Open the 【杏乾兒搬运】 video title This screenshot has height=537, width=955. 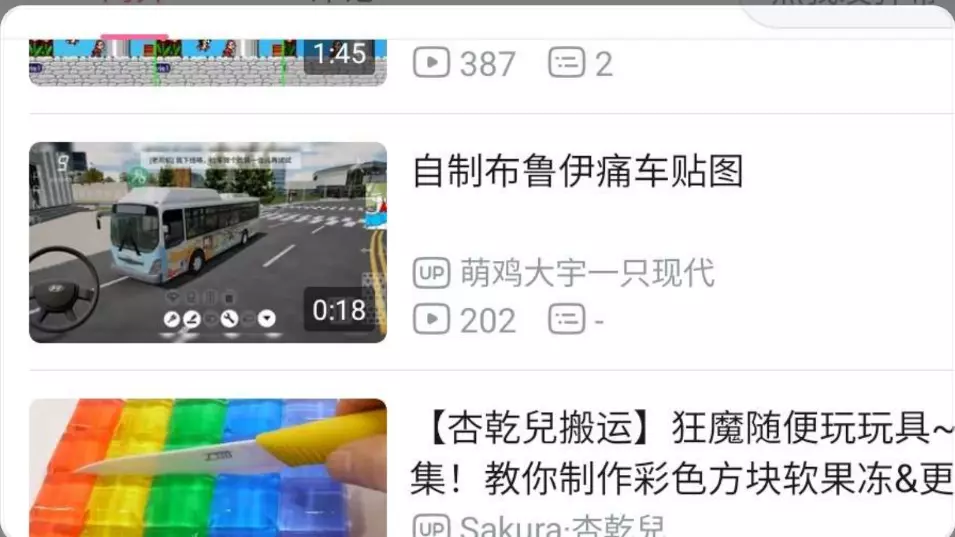[682, 453]
